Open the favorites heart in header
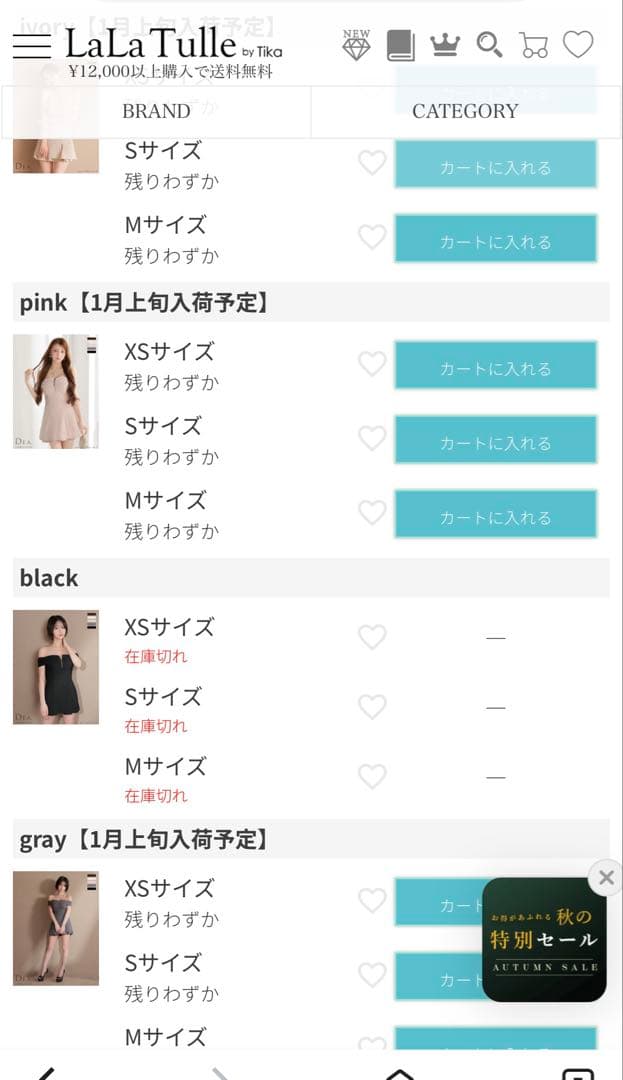This screenshot has width=623, height=1080. click(578, 44)
